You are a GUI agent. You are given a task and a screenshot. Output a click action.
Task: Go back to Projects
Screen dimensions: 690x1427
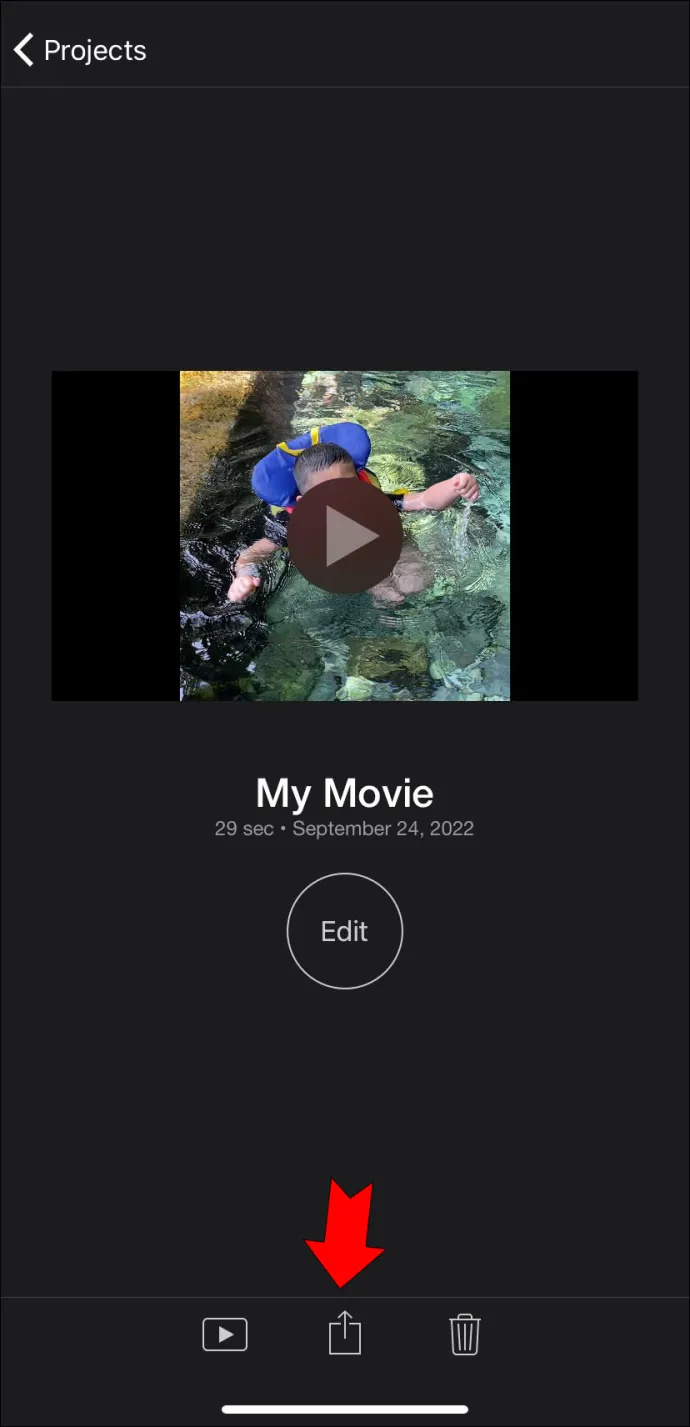(x=80, y=50)
